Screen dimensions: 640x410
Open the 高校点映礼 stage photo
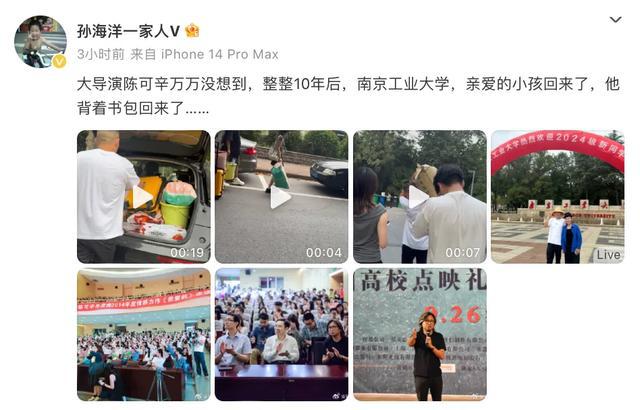419,334
